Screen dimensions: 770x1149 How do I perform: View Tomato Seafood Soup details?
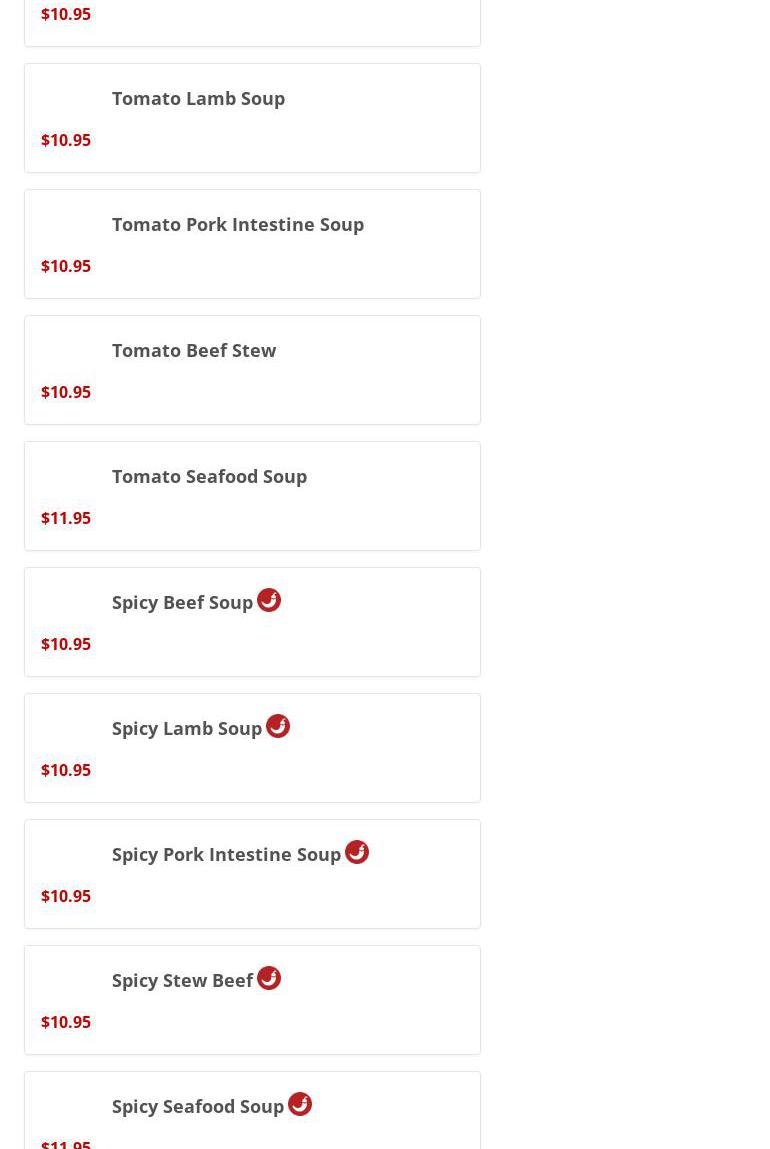[x=209, y=477]
